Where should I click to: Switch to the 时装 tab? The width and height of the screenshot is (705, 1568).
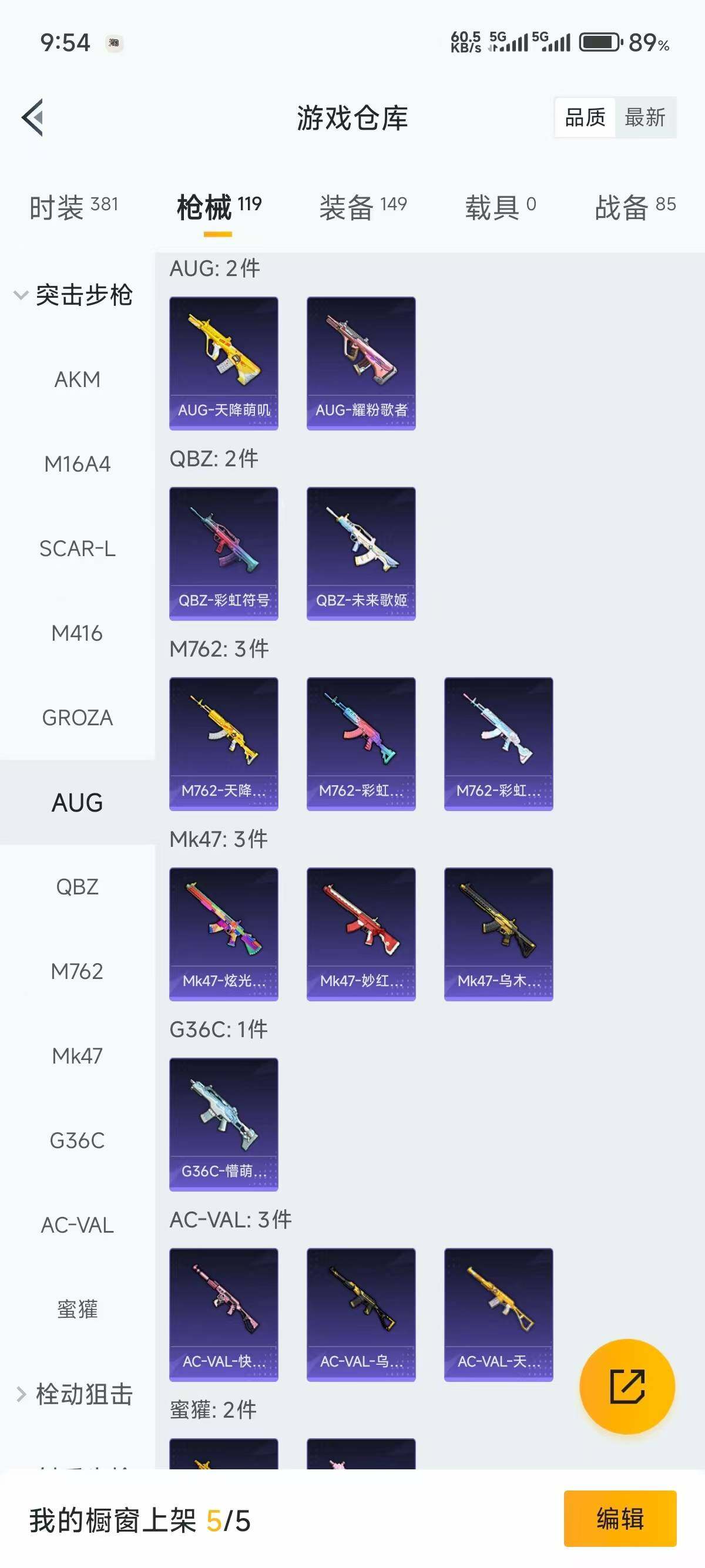pyautogui.click(x=73, y=207)
